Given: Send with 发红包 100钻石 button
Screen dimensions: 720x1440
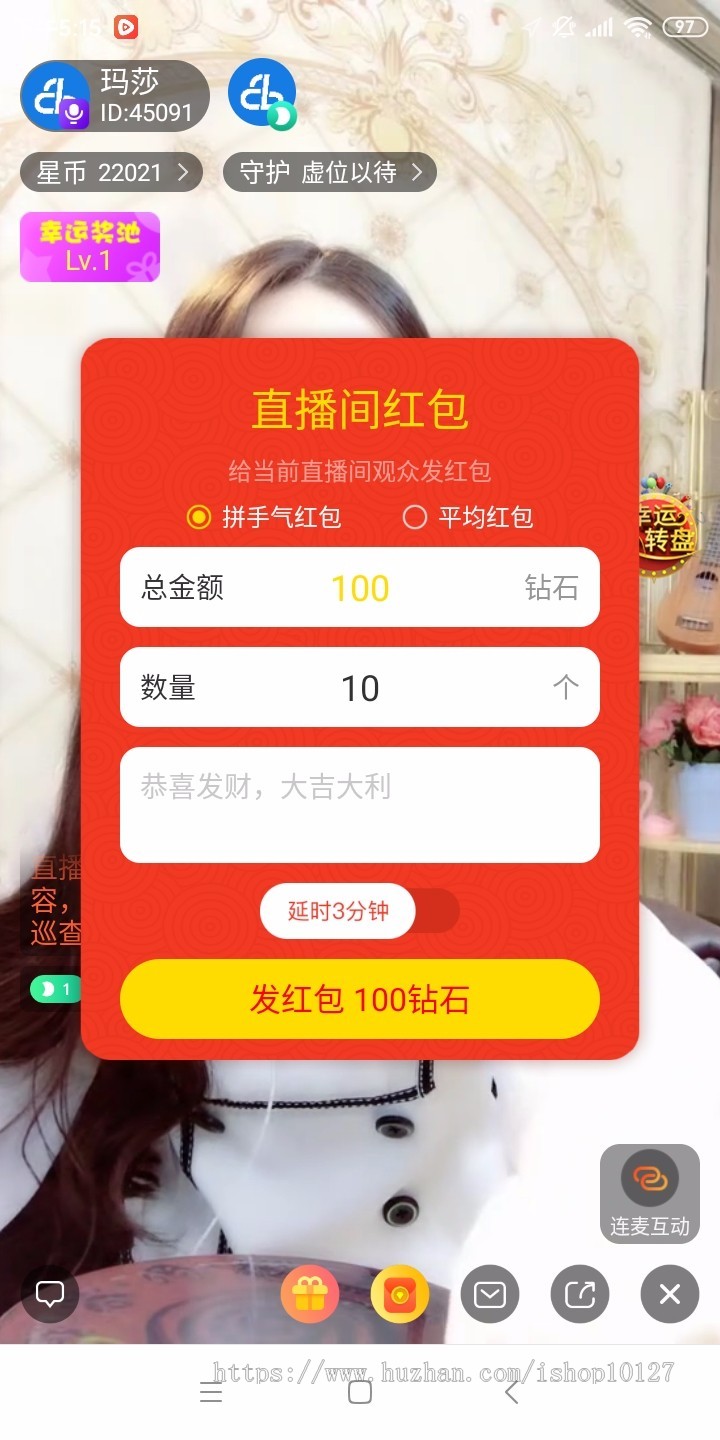Looking at the screenshot, I should pos(360,999).
